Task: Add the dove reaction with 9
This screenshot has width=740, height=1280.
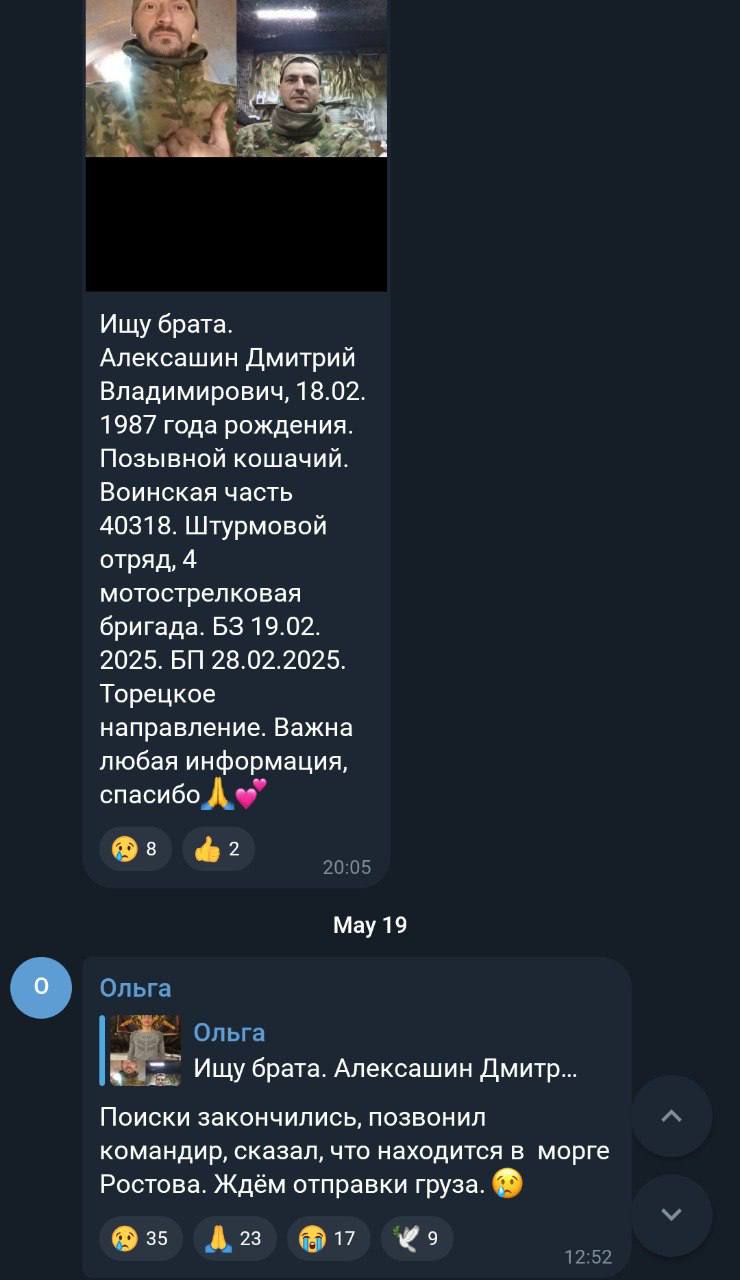Action: (417, 1238)
